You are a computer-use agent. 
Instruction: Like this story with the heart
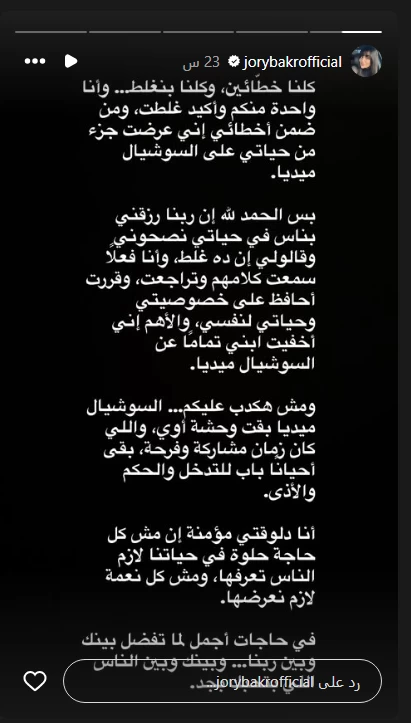click(x=35, y=681)
